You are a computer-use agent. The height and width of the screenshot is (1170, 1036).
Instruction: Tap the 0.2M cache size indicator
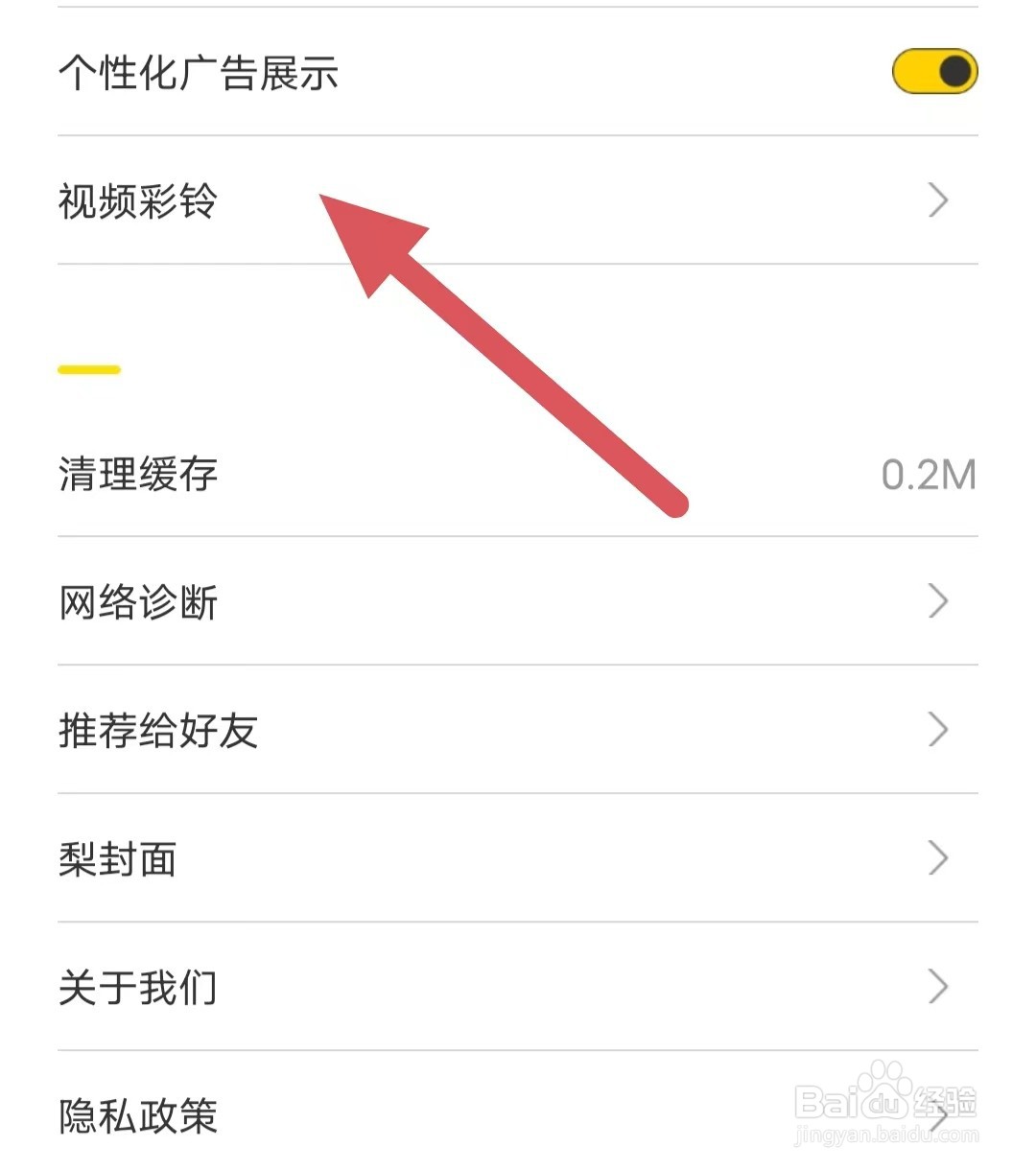(x=928, y=473)
